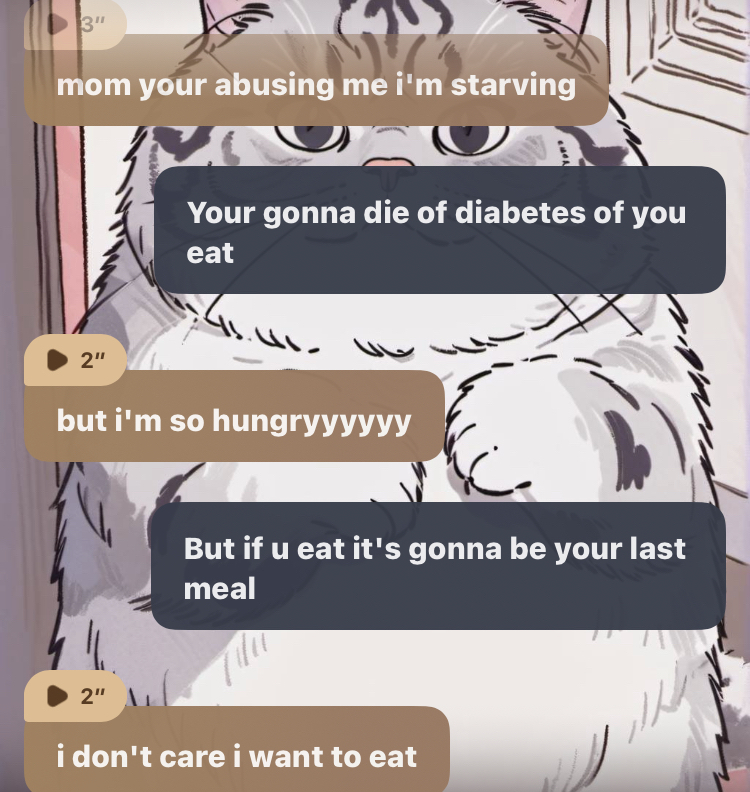Play voice clip above "but i'm so hungryyyyyy"
This screenshot has width=750, height=792.
59,359
